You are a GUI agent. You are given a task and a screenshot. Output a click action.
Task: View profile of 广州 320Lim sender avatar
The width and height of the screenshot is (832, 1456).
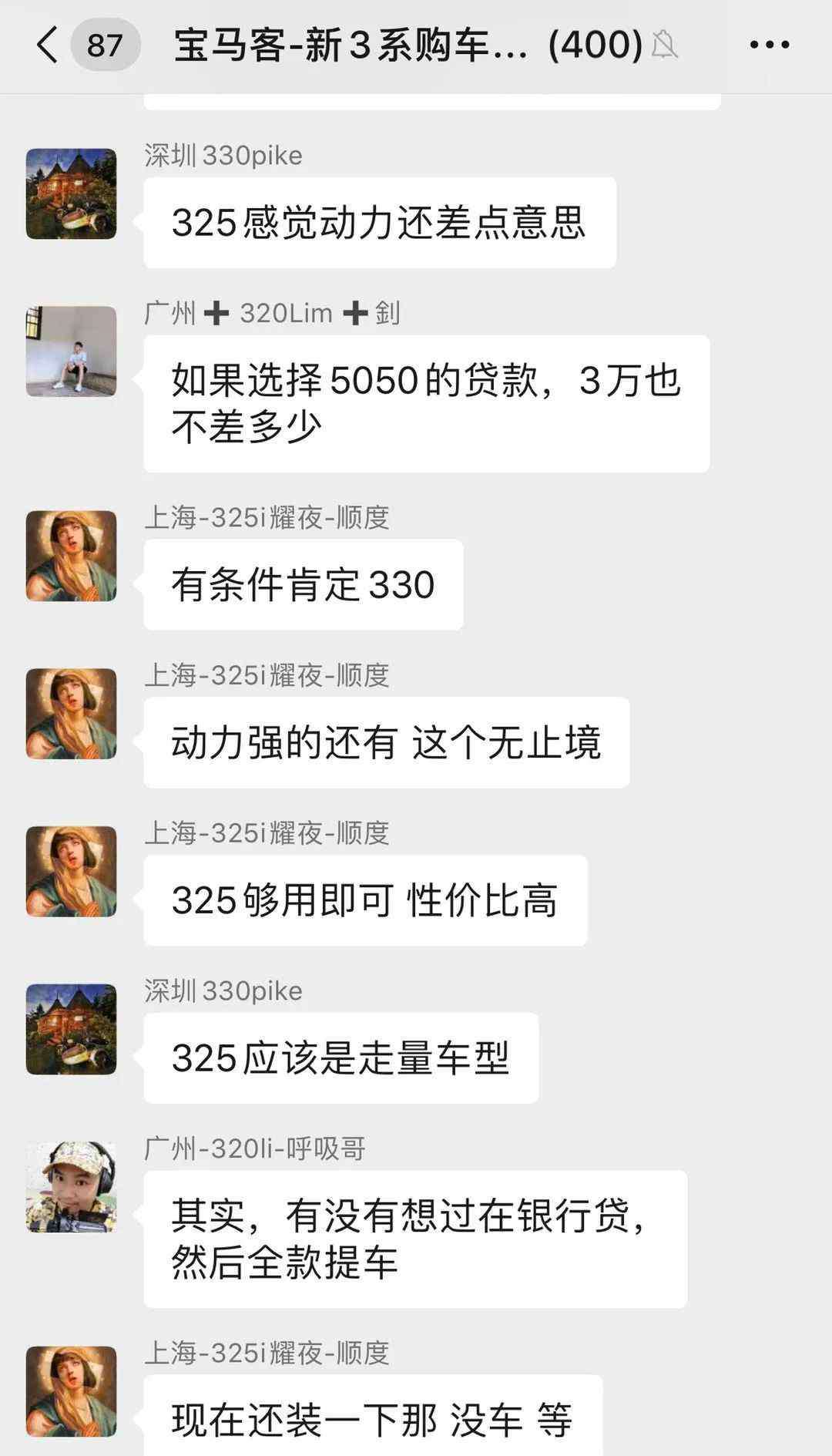(72, 351)
